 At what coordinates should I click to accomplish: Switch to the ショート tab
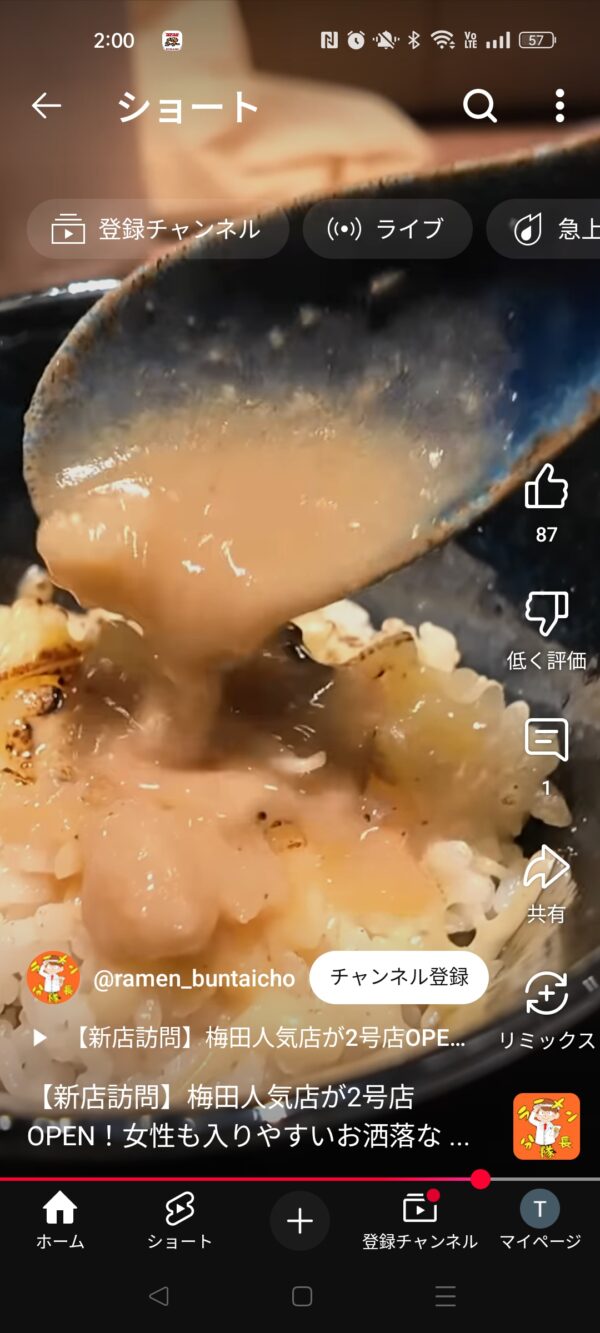[180, 1220]
